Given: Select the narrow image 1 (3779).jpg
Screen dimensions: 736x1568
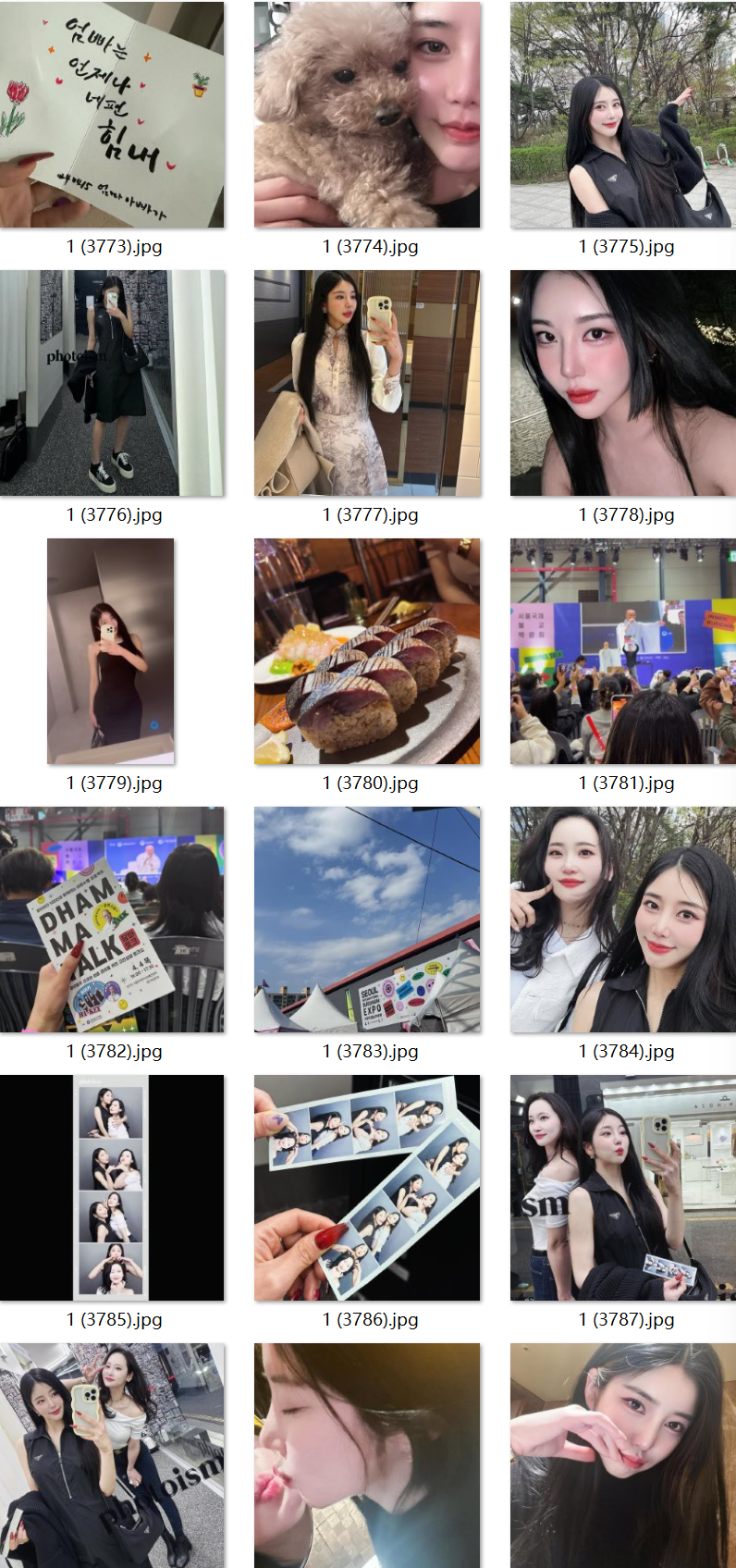Looking at the screenshot, I should point(111,651).
